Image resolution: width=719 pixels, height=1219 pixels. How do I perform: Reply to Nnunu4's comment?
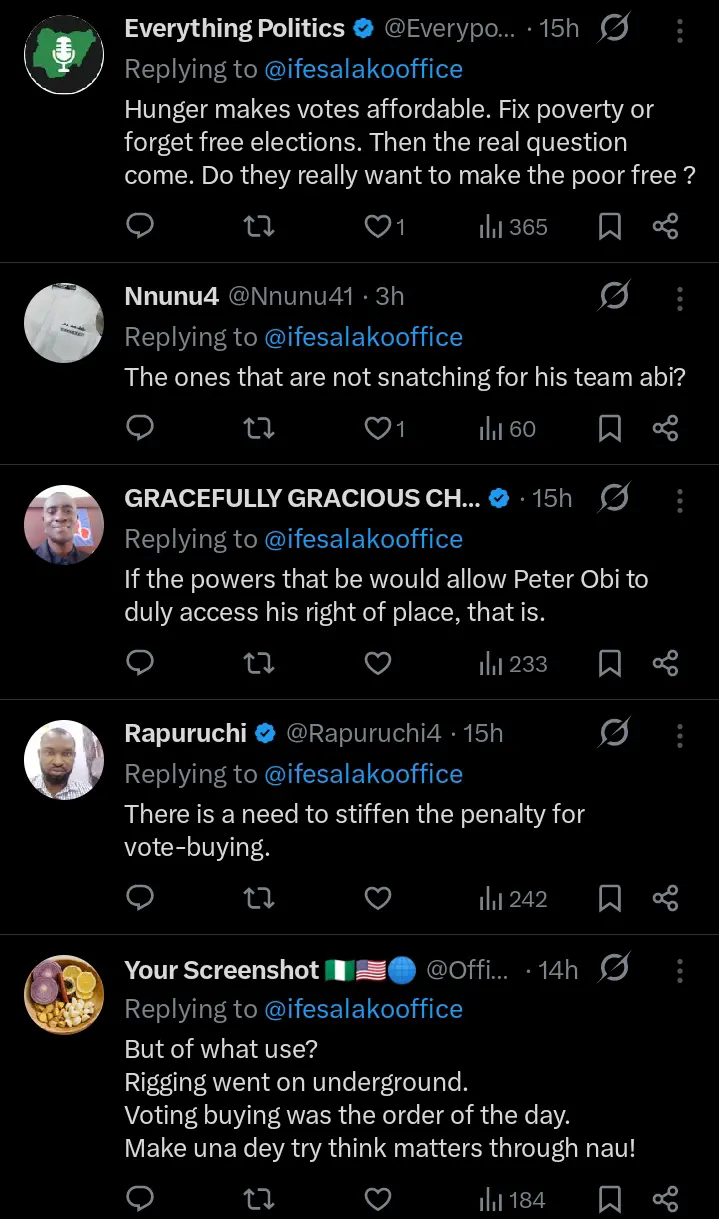141,429
